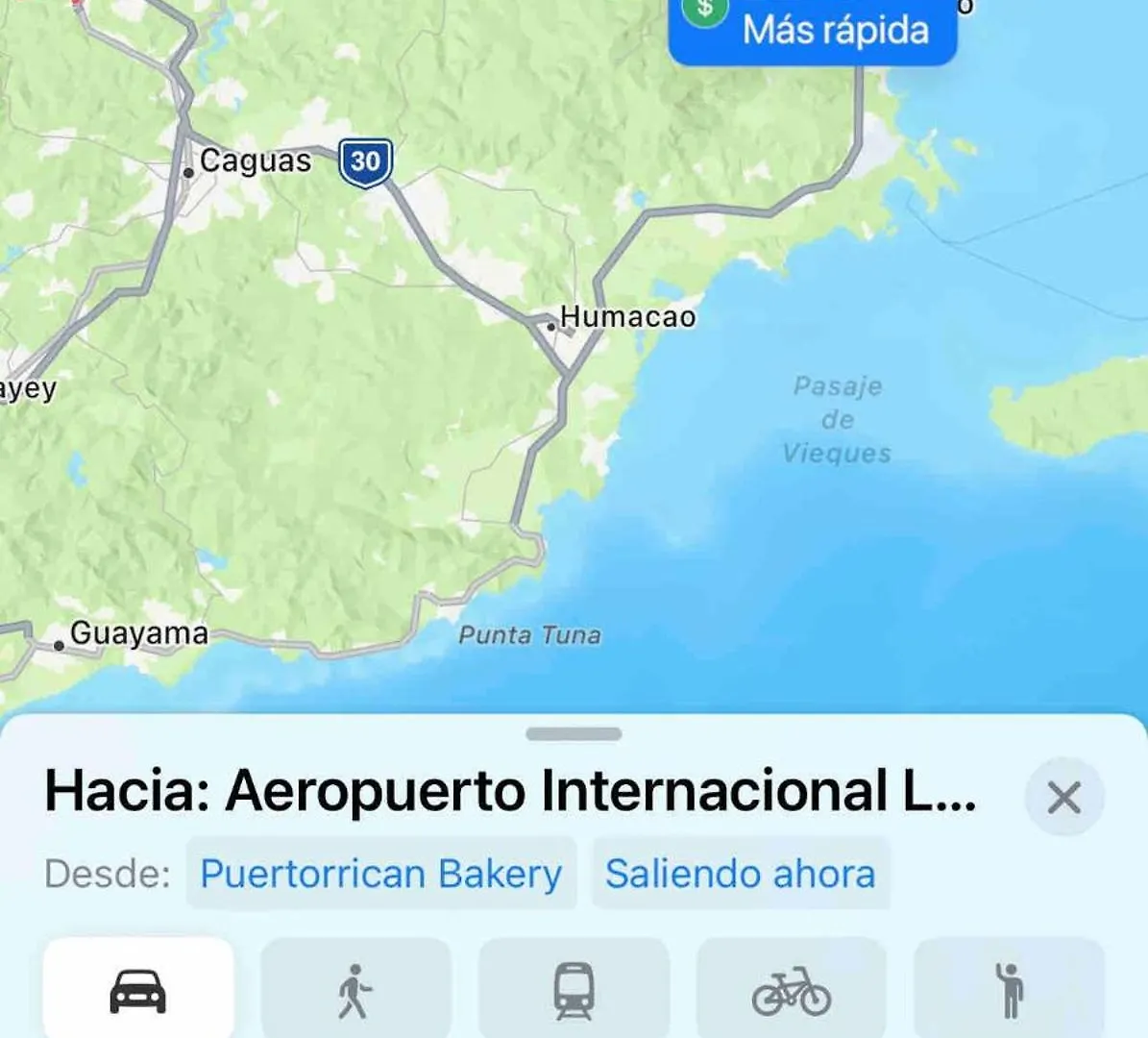Switch to walking directions
Screen dimensions: 1148x1038
(x=355, y=989)
